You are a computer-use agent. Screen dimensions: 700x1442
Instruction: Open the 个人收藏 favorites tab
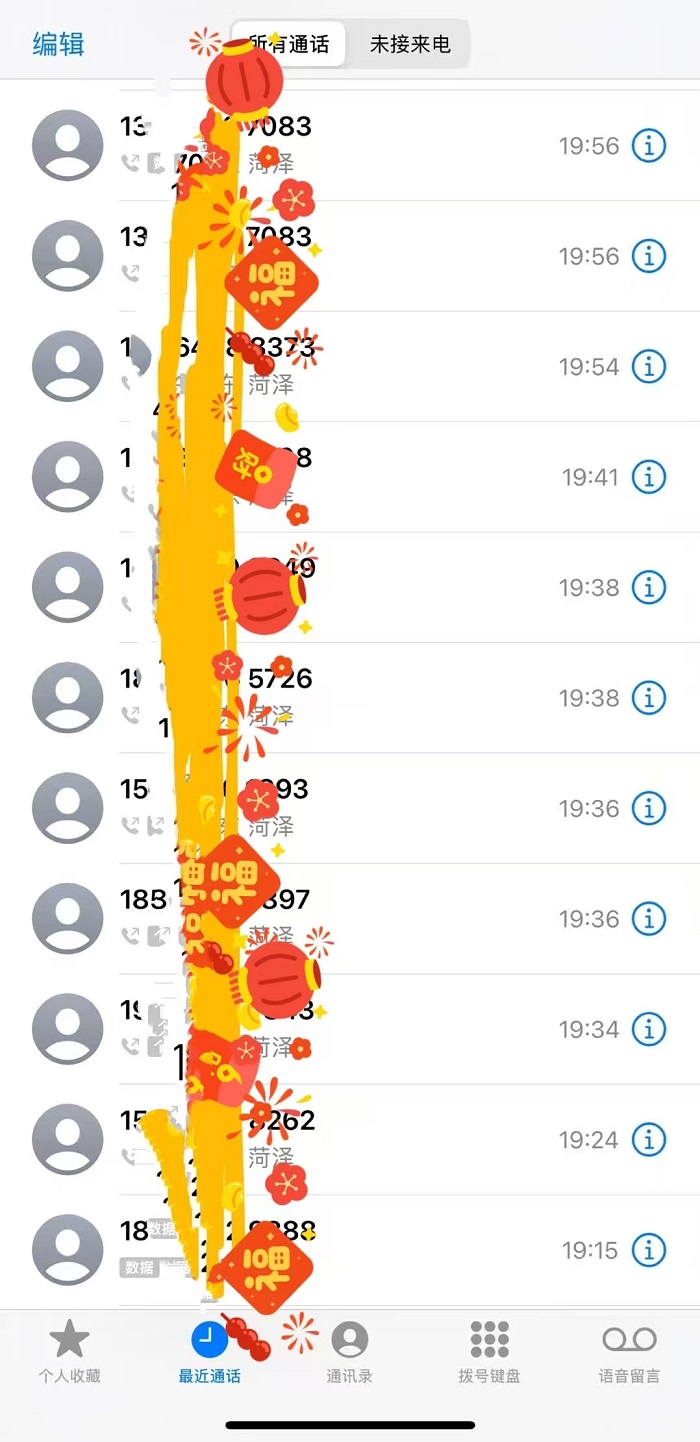(69, 1352)
